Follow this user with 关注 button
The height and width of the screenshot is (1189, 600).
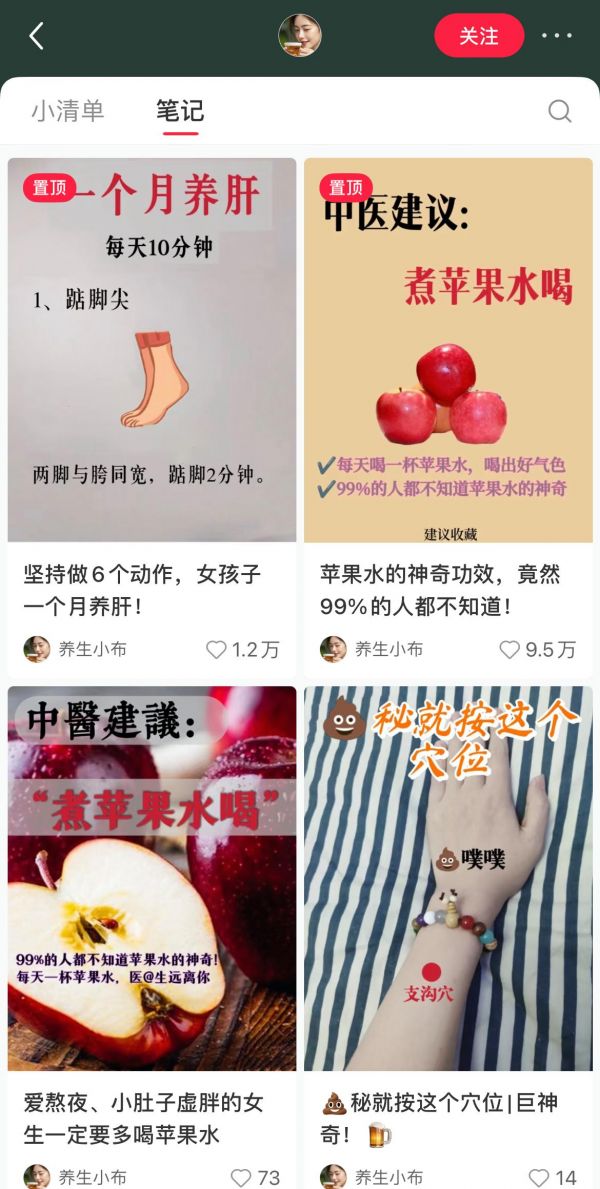coord(478,36)
